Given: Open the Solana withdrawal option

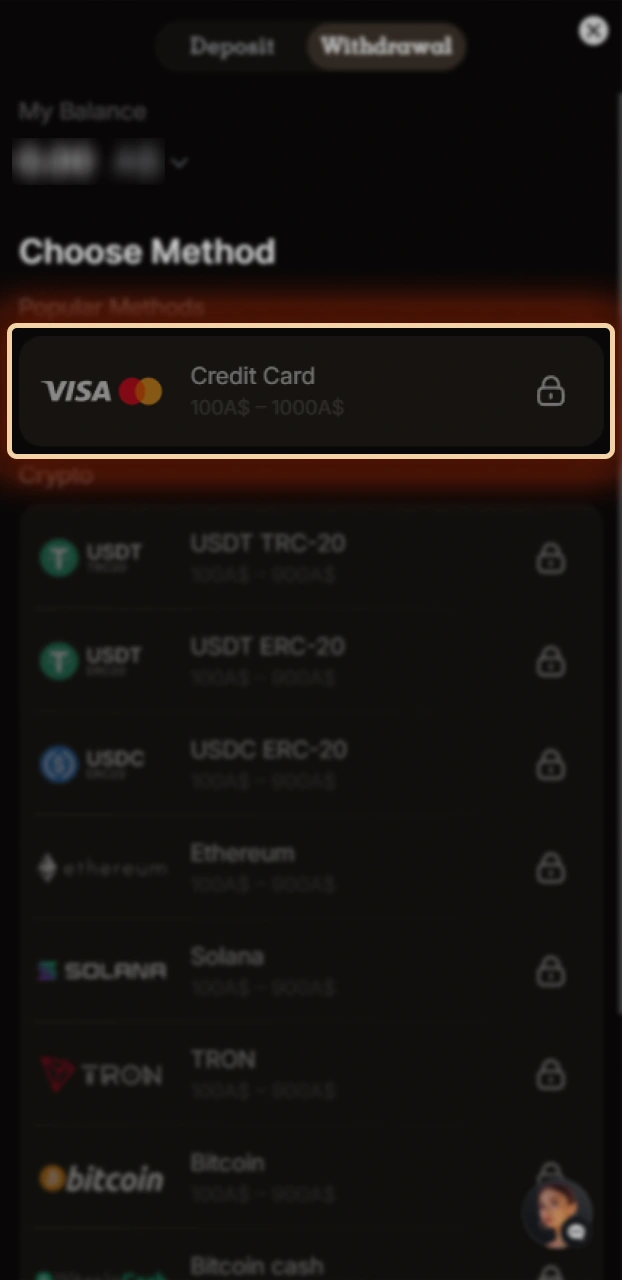Looking at the screenshot, I should click(x=311, y=971).
